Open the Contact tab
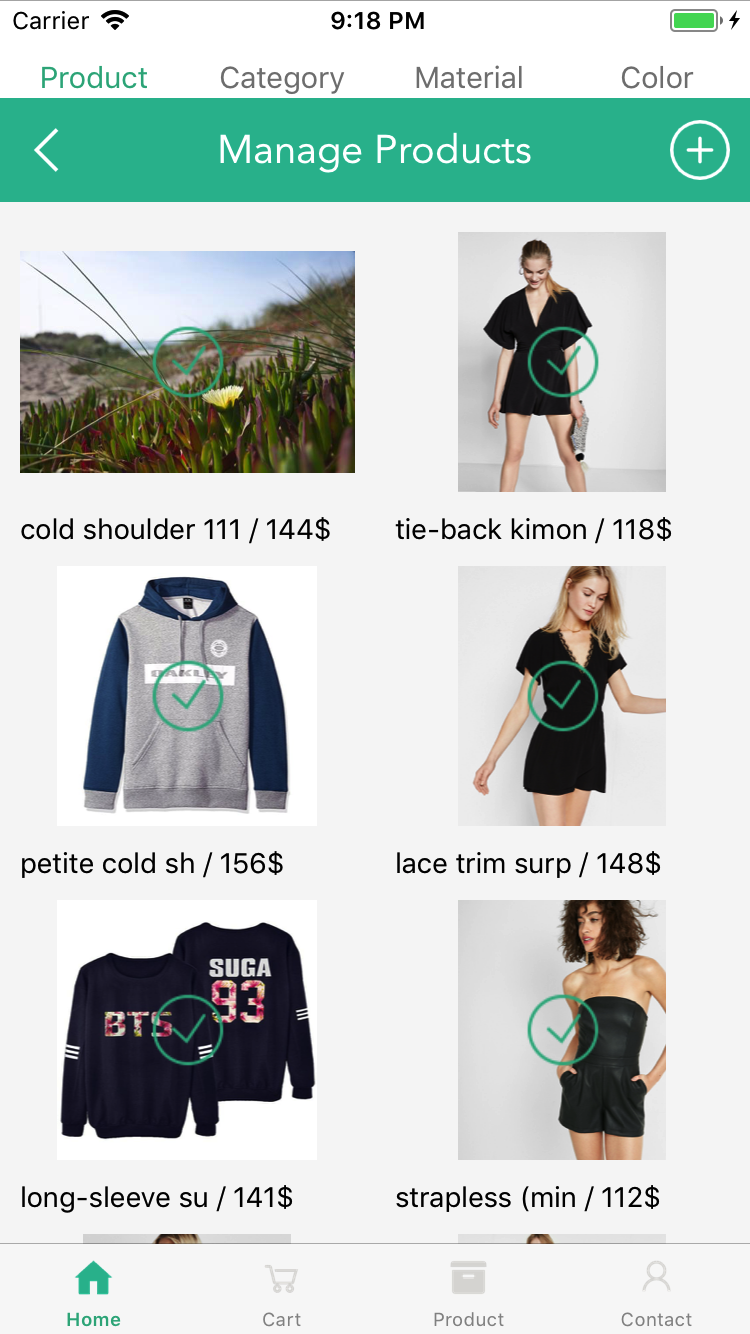Image resolution: width=750 pixels, height=1334 pixels. pos(656,1293)
